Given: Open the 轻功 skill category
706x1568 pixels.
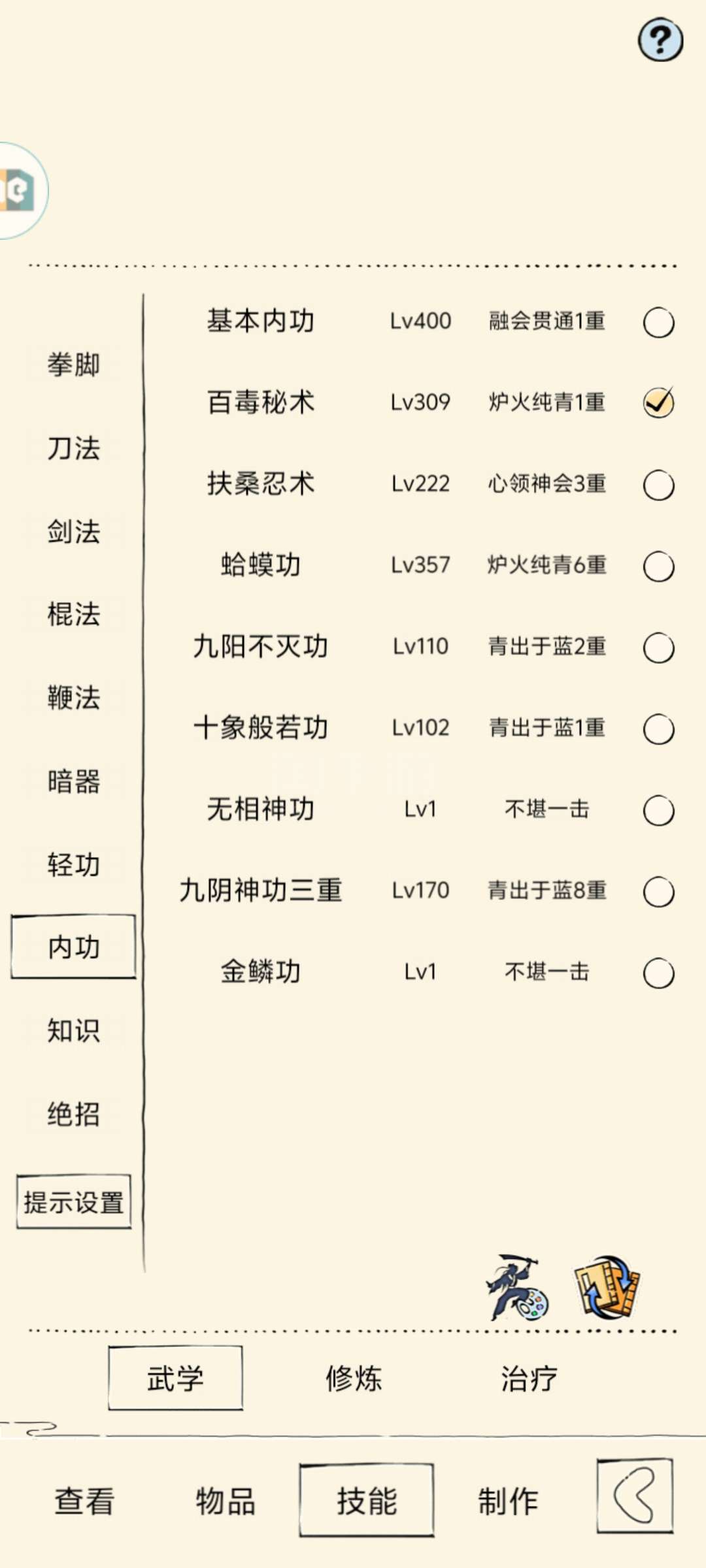Looking at the screenshot, I should 73,864.
